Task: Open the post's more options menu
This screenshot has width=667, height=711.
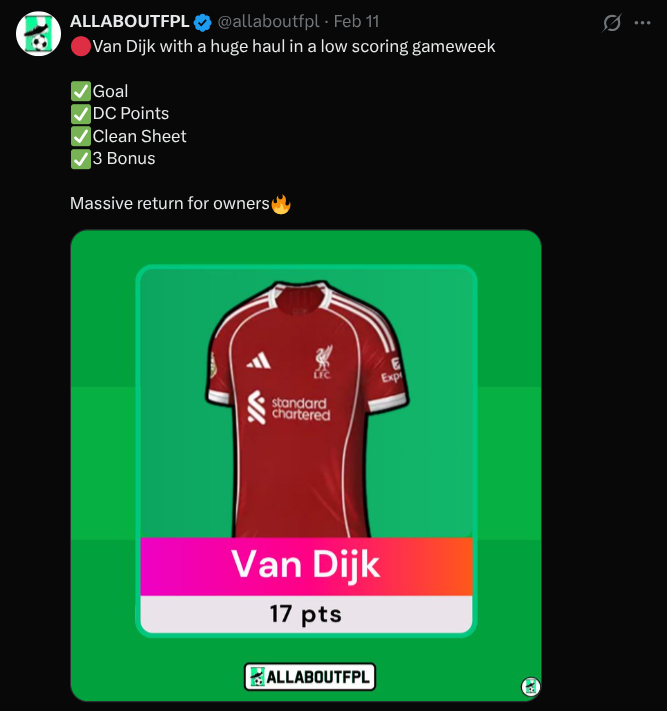Action: [x=643, y=22]
